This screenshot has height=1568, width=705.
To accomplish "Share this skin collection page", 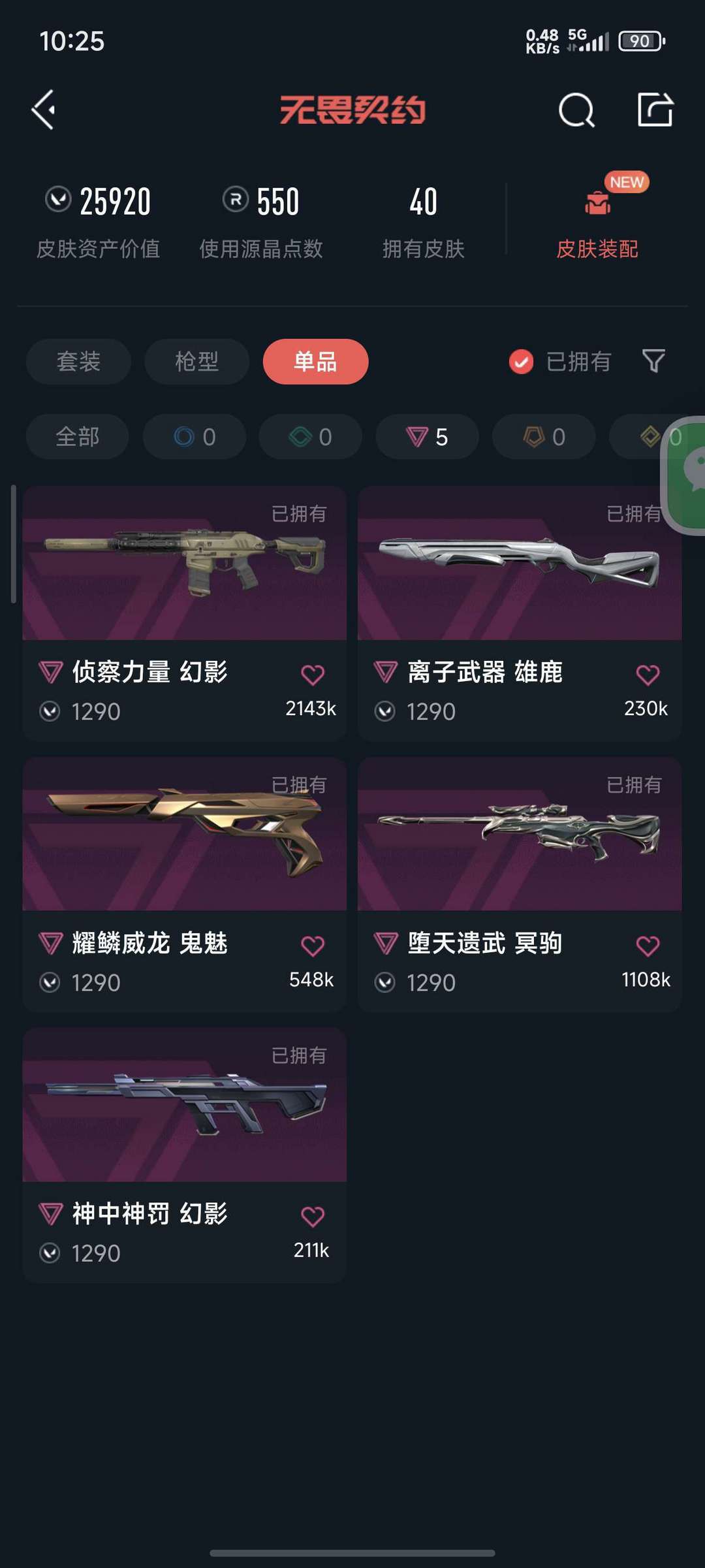I will (x=655, y=110).
